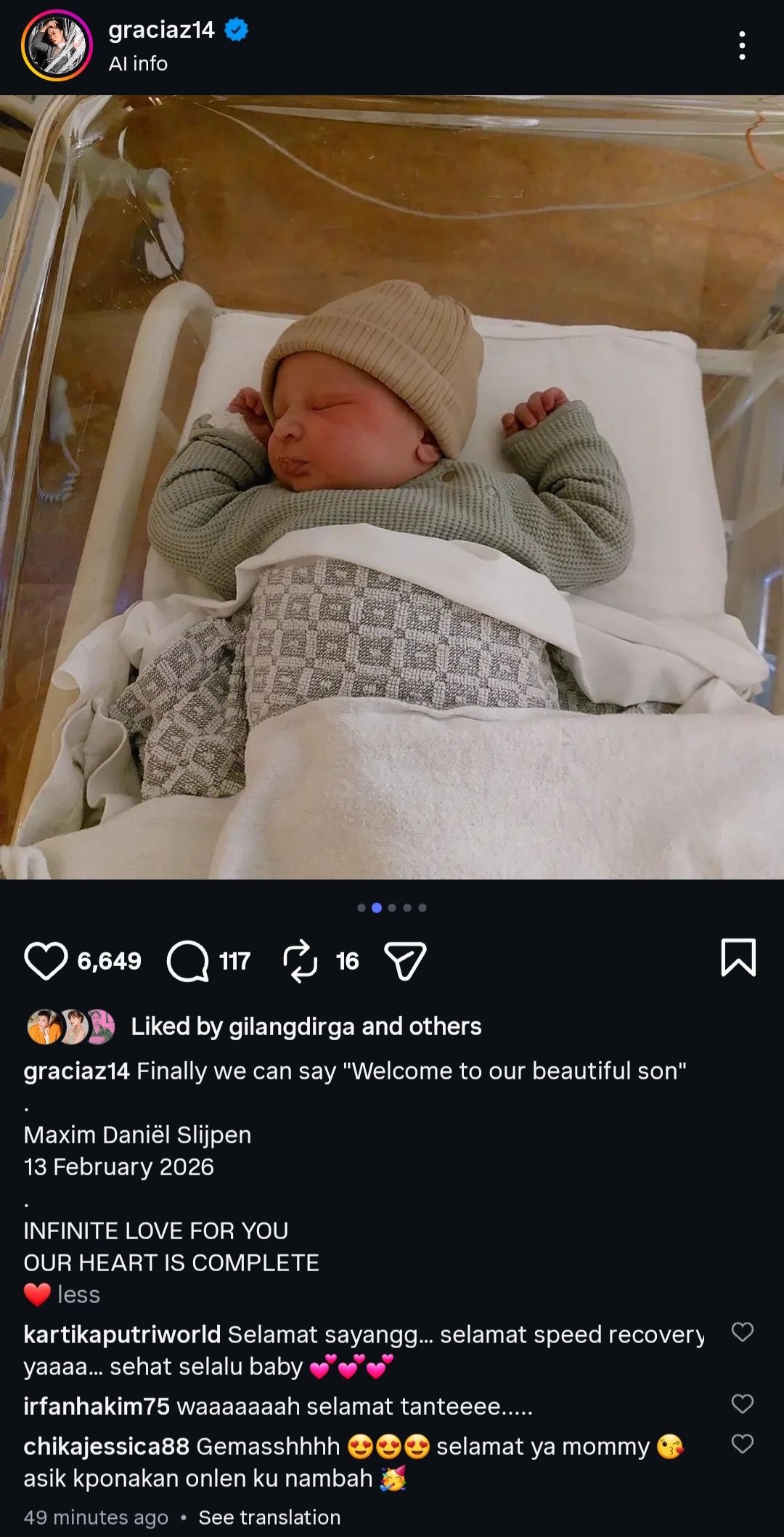The height and width of the screenshot is (1537, 784).
Task: Open the list of likes by gilangdirga
Action: click(306, 1026)
